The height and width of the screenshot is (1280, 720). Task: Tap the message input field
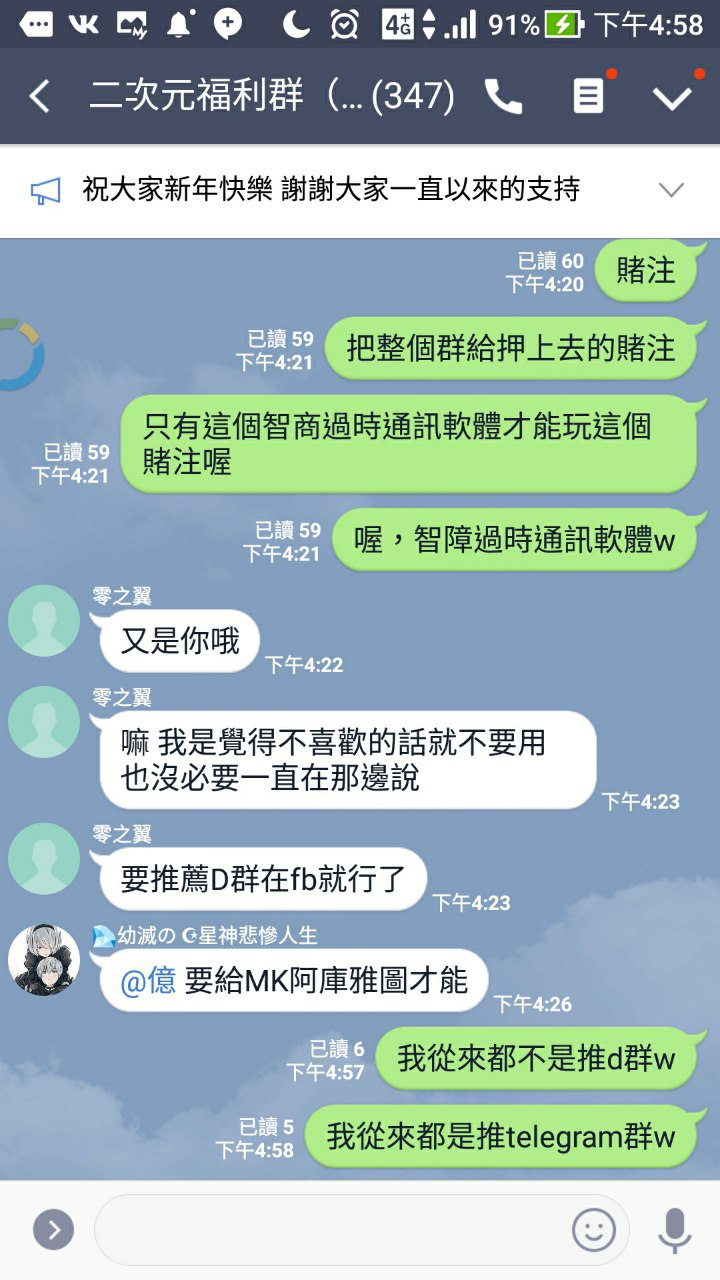click(x=330, y=1230)
